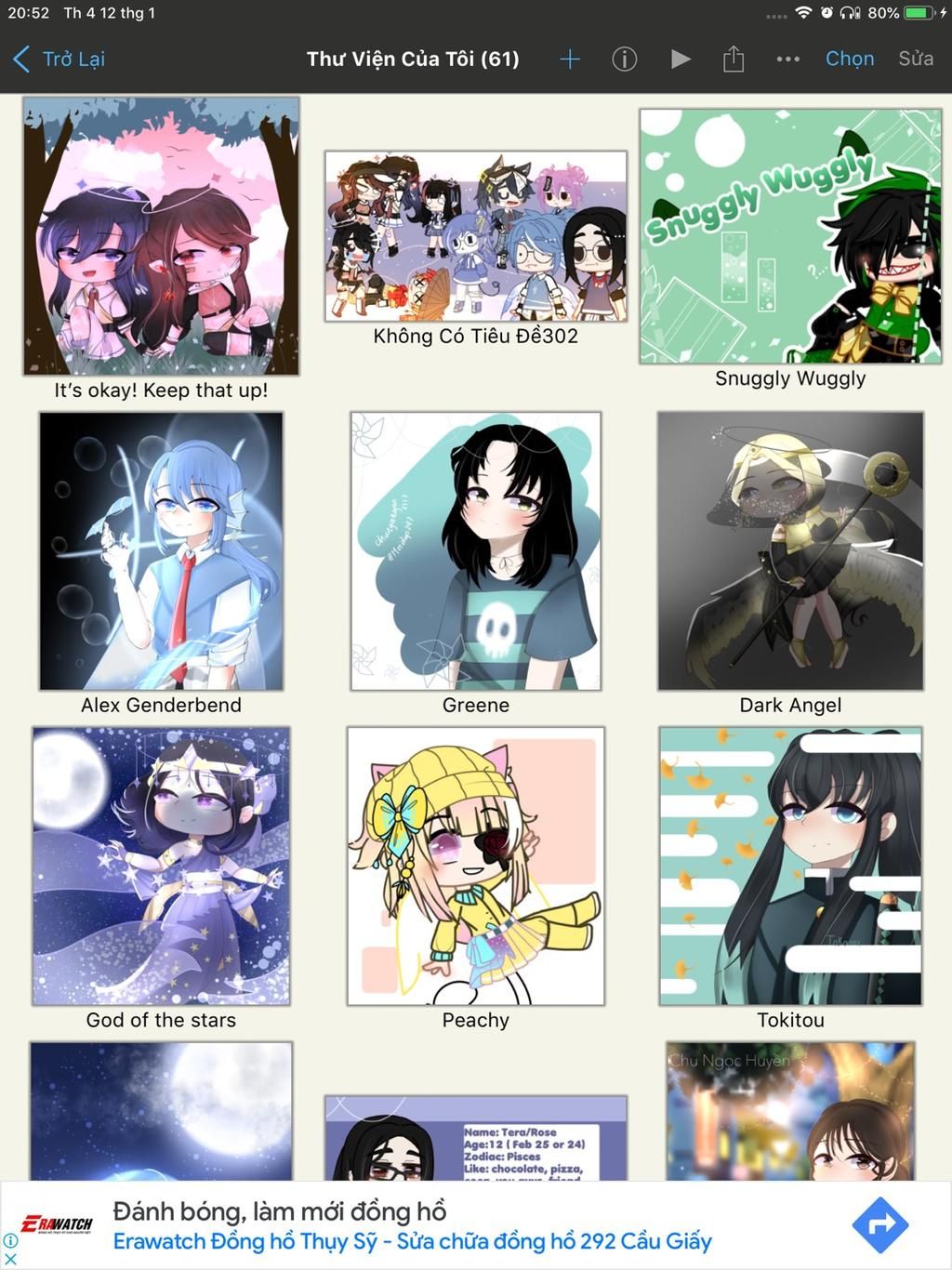Open the Dark Angel artwork
This screenshot has height=1270, width=952.
pyautogui.click(x=790, y=550)
